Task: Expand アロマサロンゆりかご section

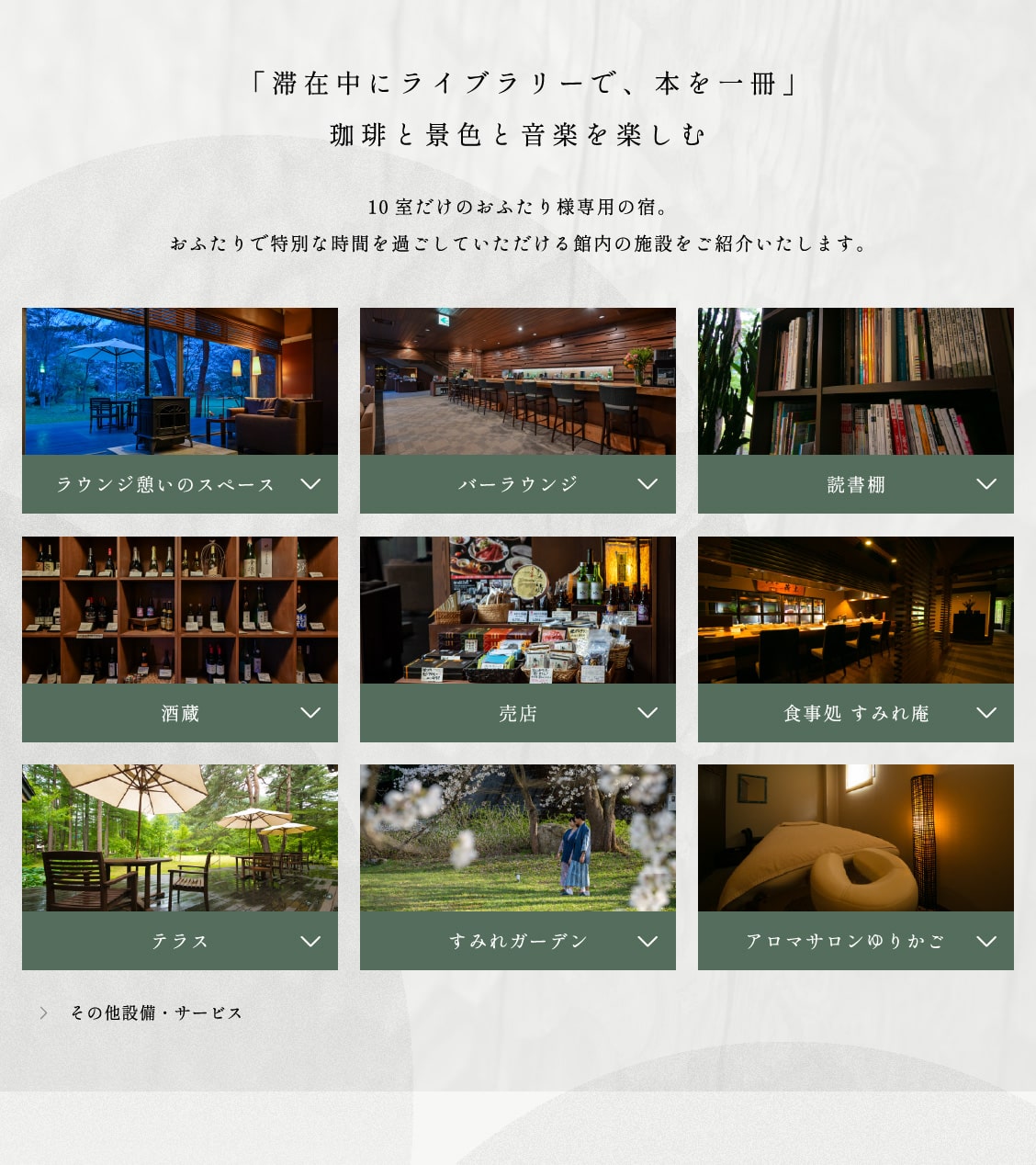Action: 855,941
